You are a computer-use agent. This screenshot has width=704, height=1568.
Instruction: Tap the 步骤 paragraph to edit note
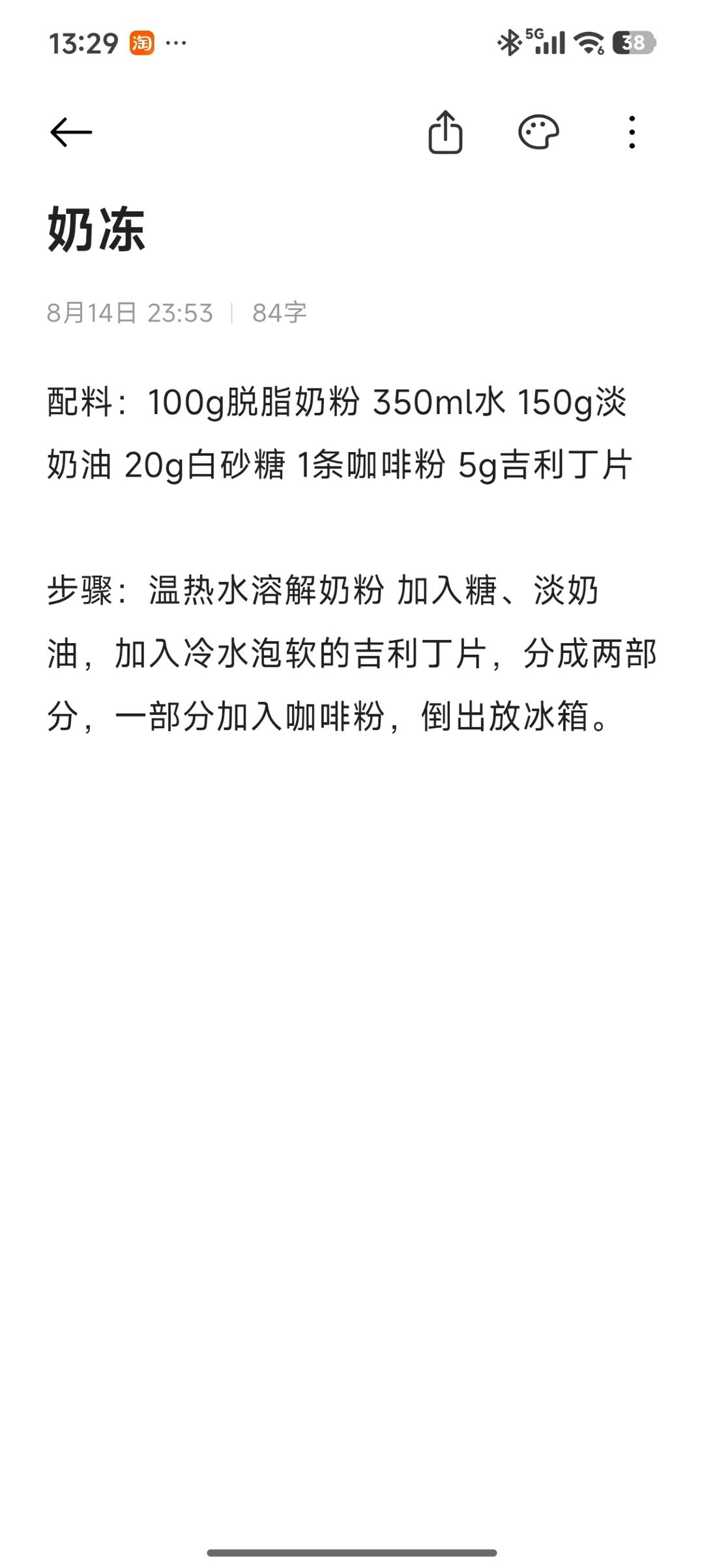coord(352,654)
